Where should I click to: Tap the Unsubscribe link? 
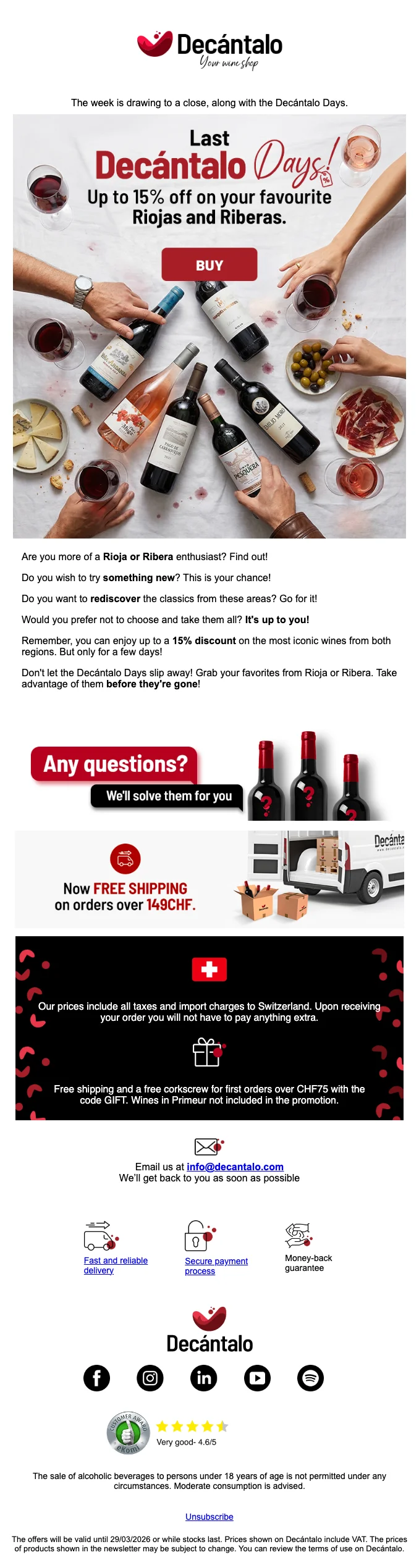pyautogui.click(x=209, y=1517)
